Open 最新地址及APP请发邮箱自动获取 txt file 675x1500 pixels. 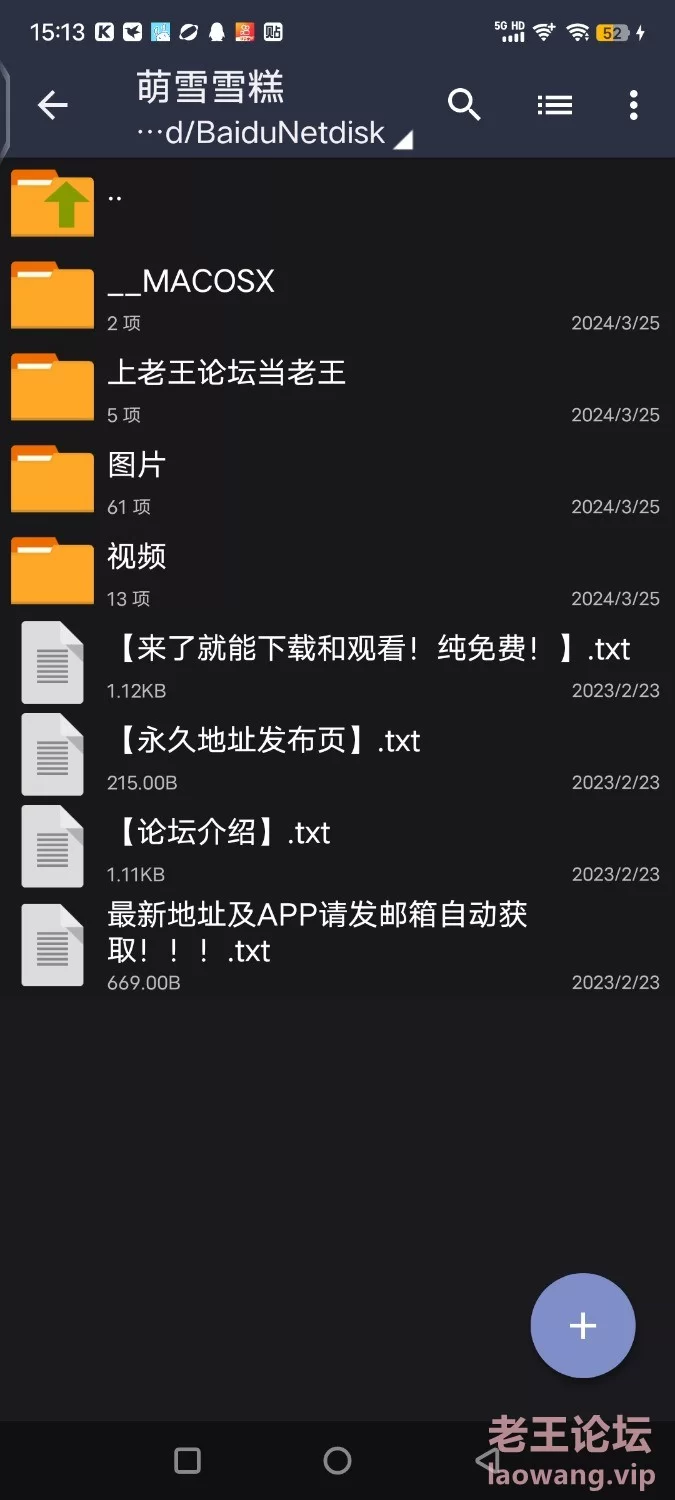click(x=337, y=945)
